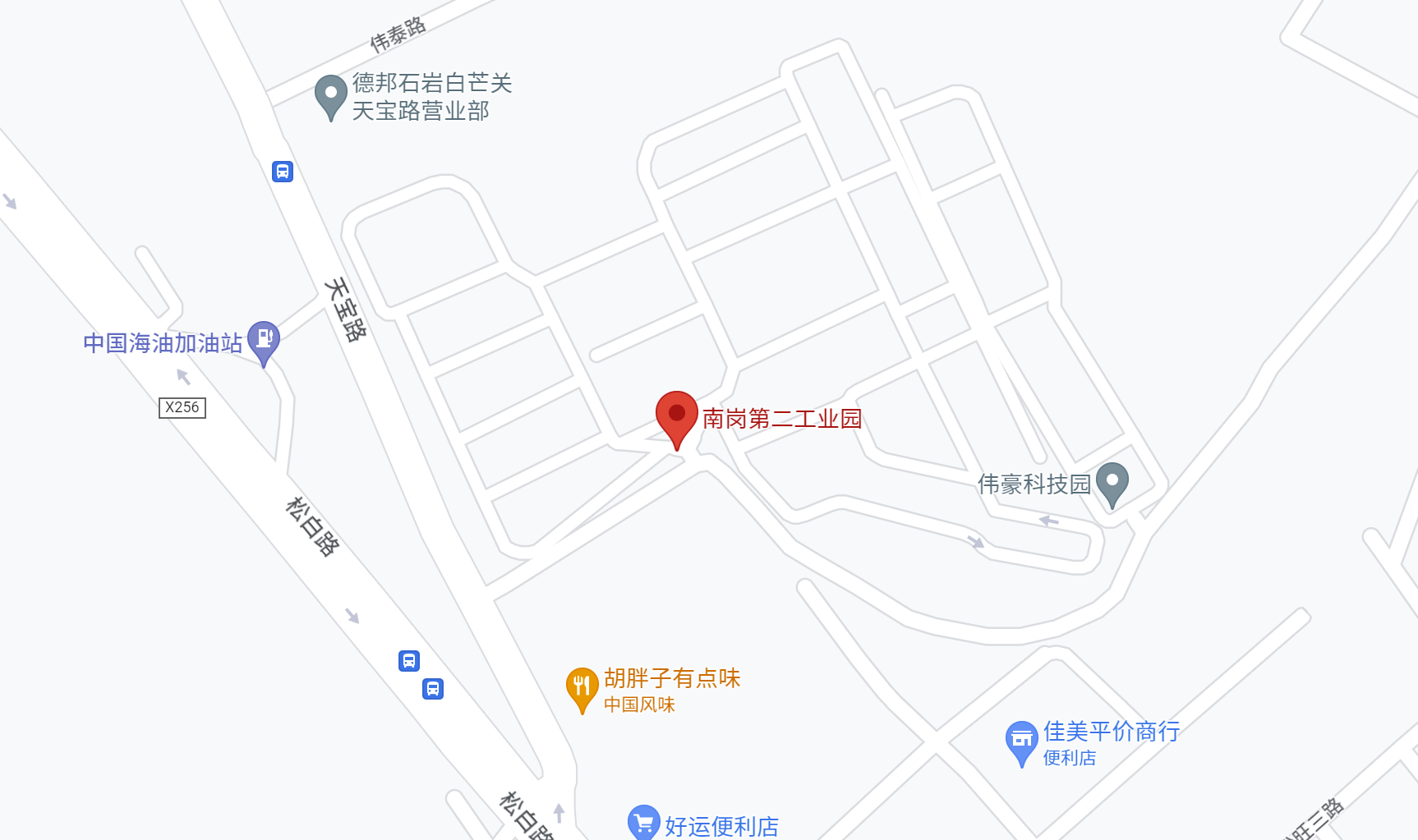
Task: Tap the red pin for 南岗第二工业园
Action: 676,415
